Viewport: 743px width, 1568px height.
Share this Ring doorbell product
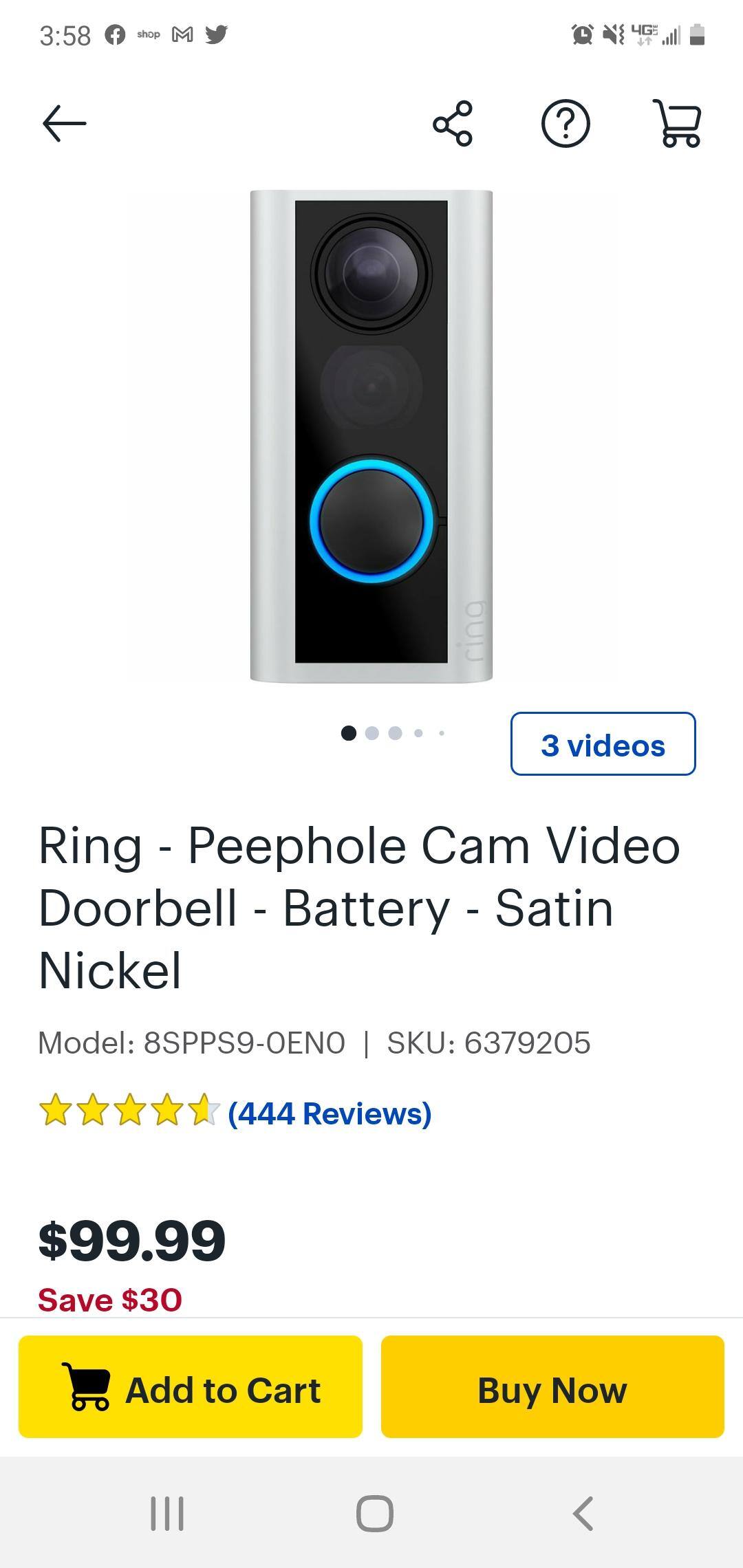coord(453,124)
